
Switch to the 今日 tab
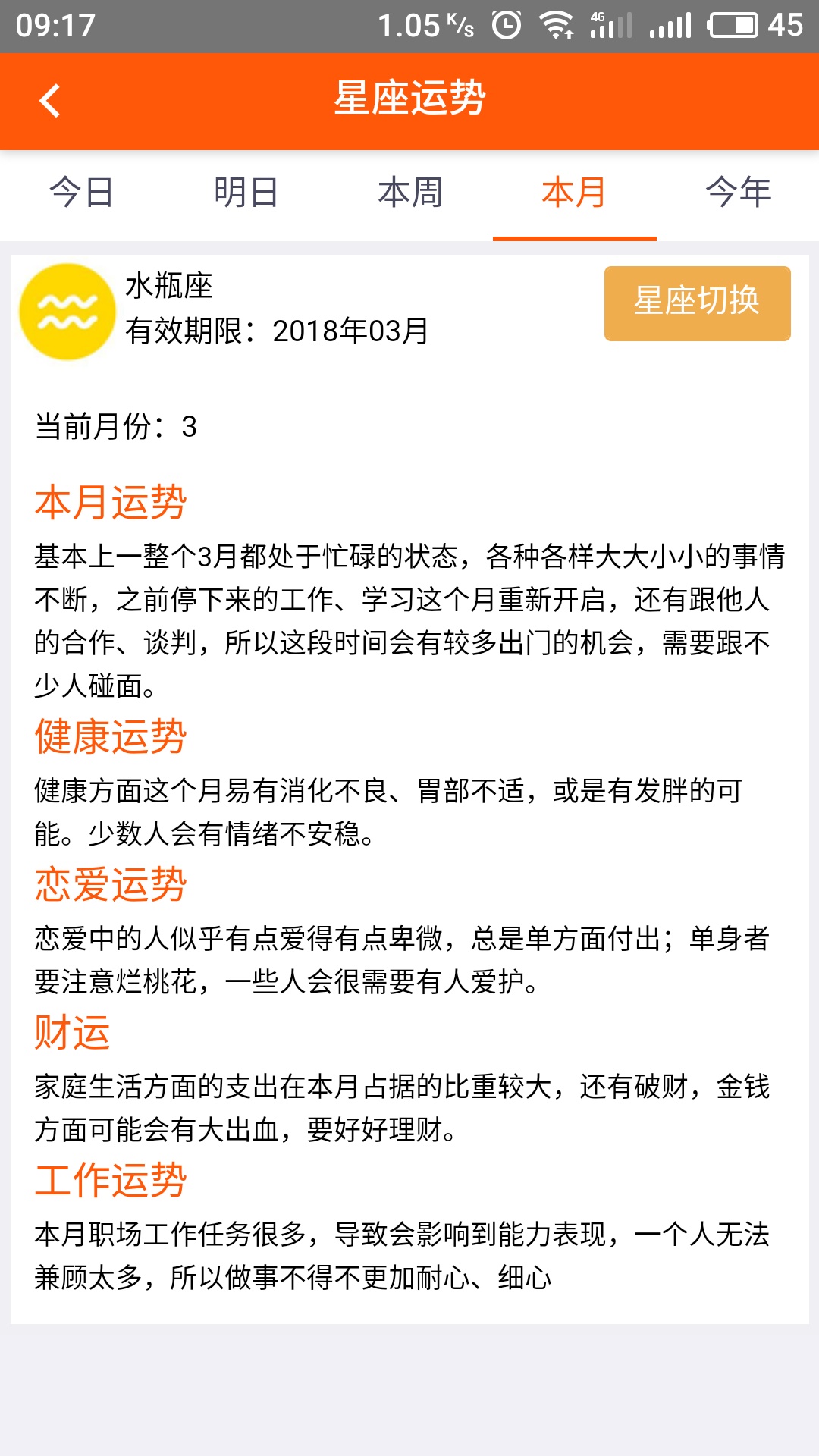point(82,193)
